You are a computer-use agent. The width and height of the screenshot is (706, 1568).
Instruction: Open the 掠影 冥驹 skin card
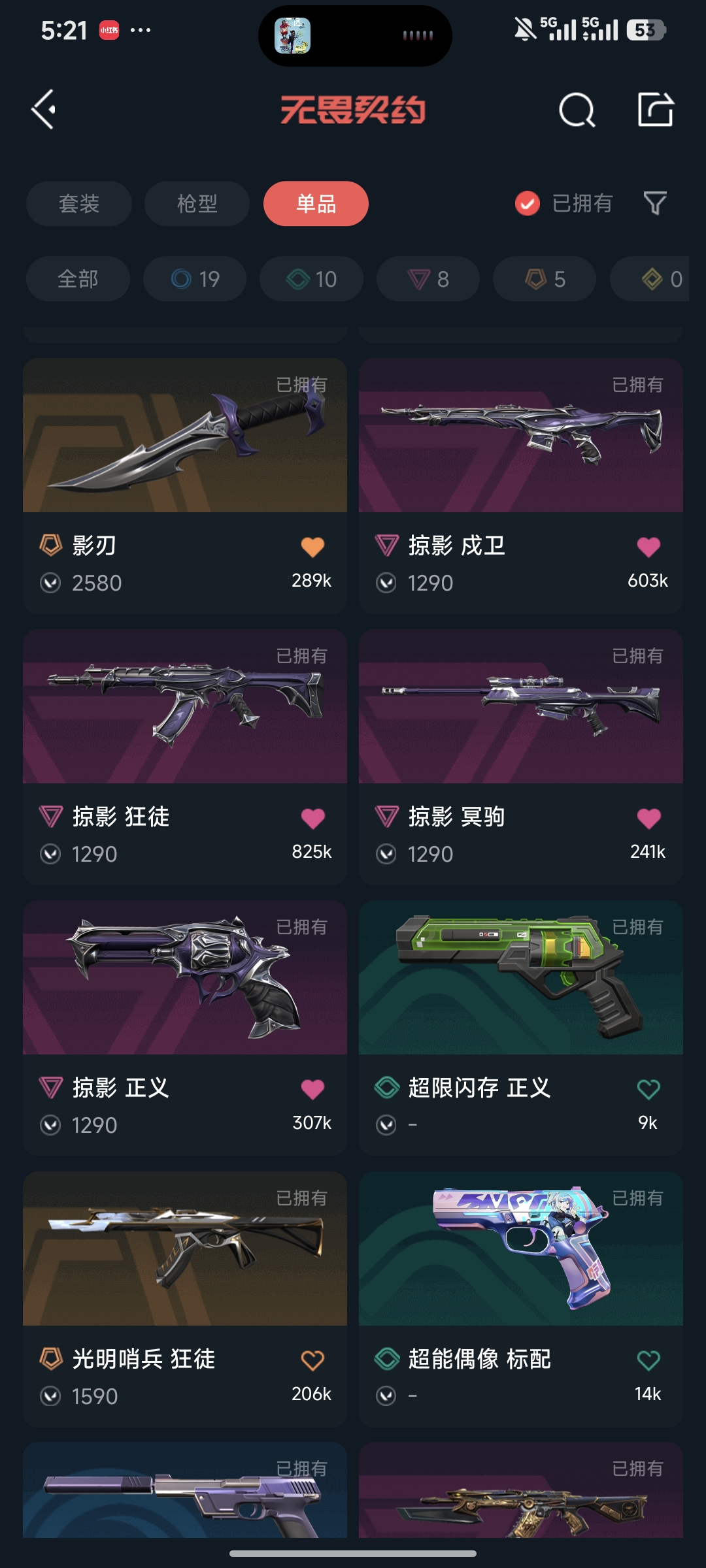(x=521, y=725)
